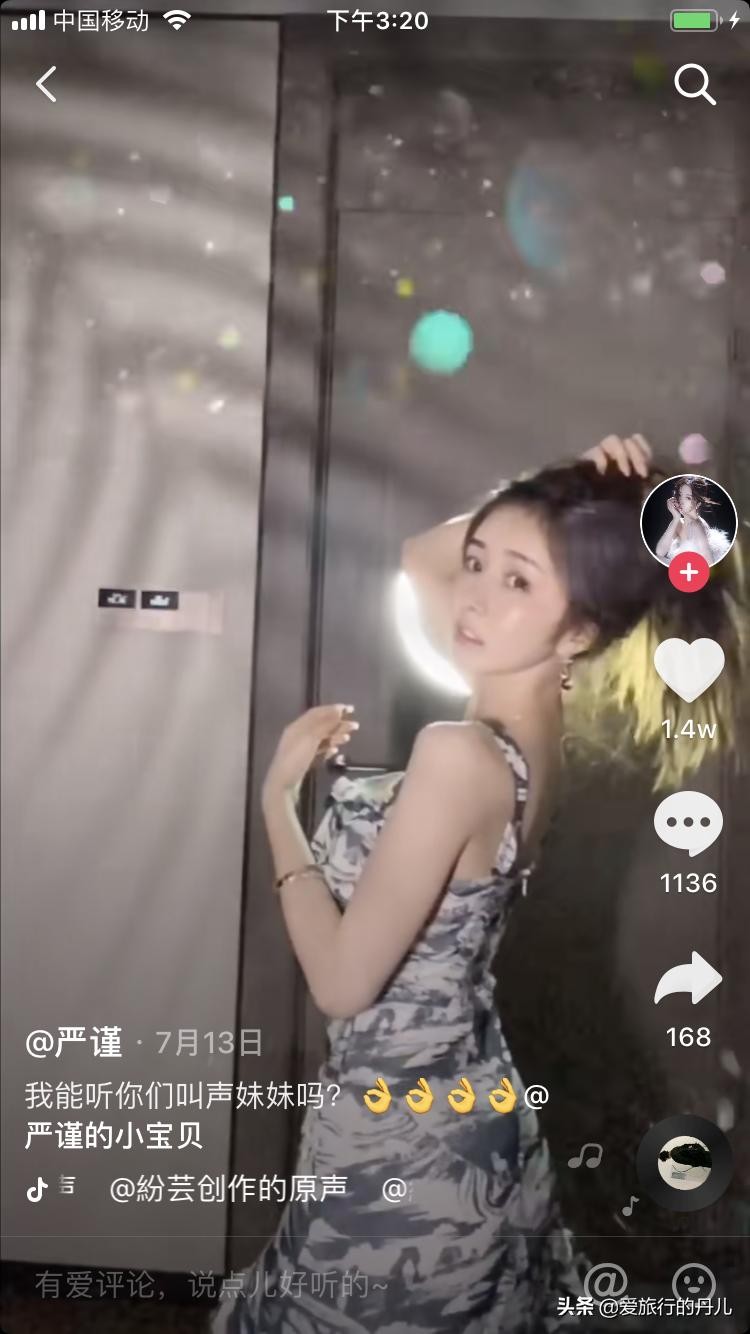Open the creator's profile avatar
This screenshot has width=750, height=1334.
pos(688,521)
